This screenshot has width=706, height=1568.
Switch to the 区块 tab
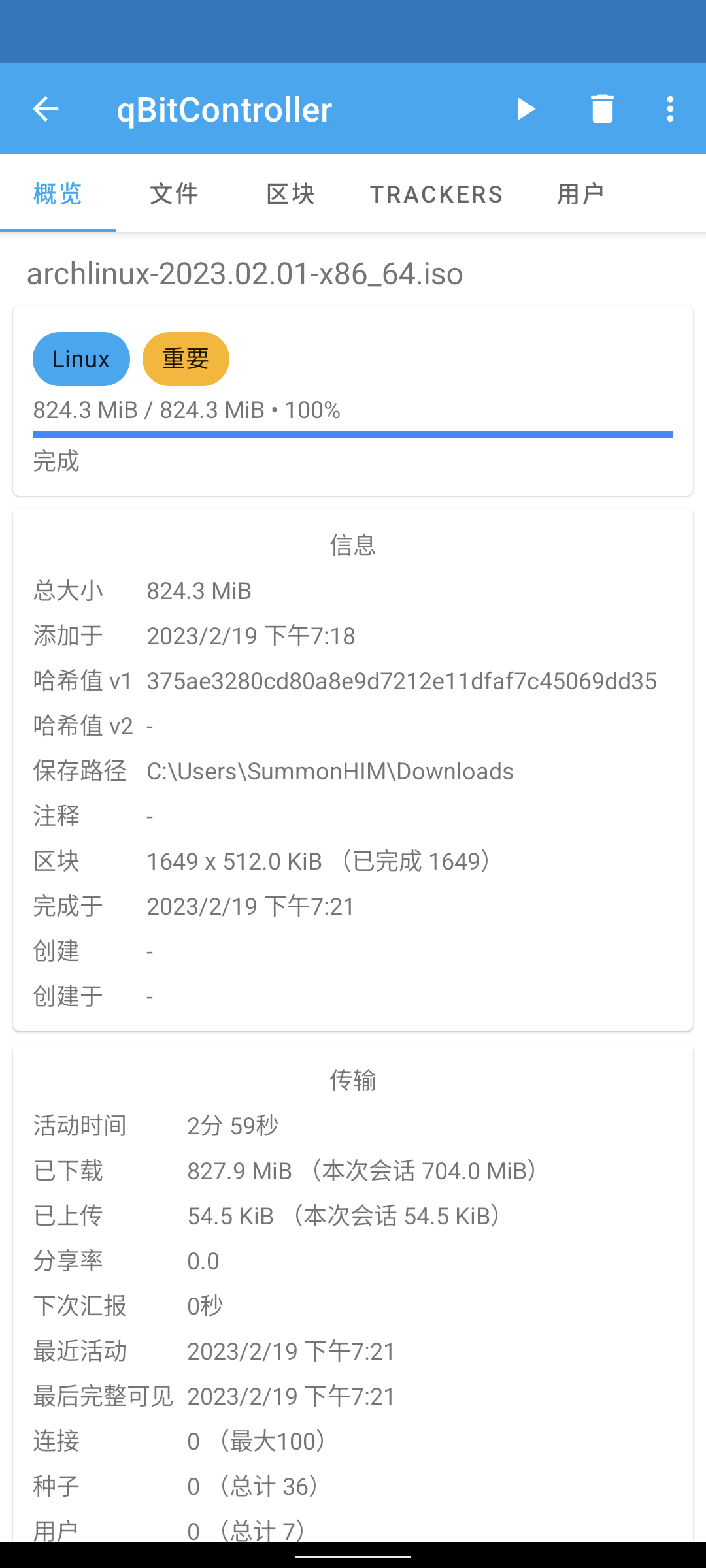coord(291,194)
